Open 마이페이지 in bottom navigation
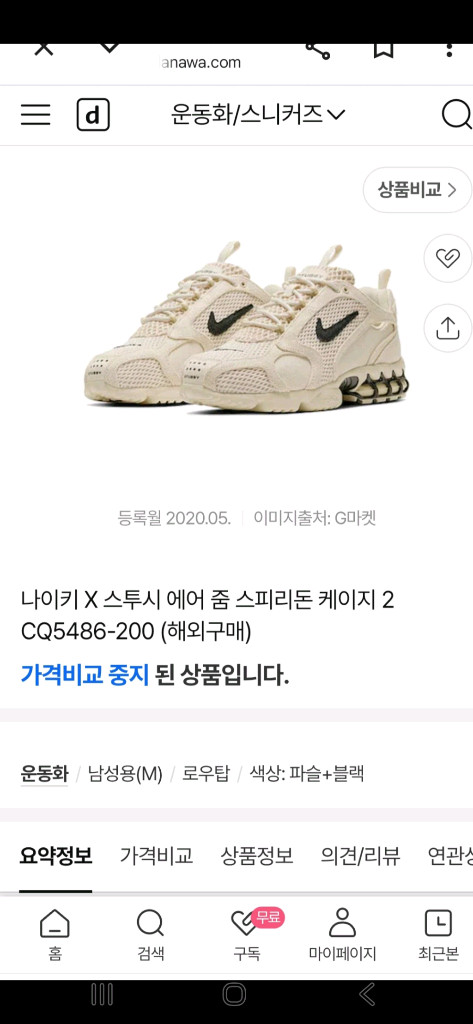The width and height of the screenshot is (473, 1024). (342, 935)
